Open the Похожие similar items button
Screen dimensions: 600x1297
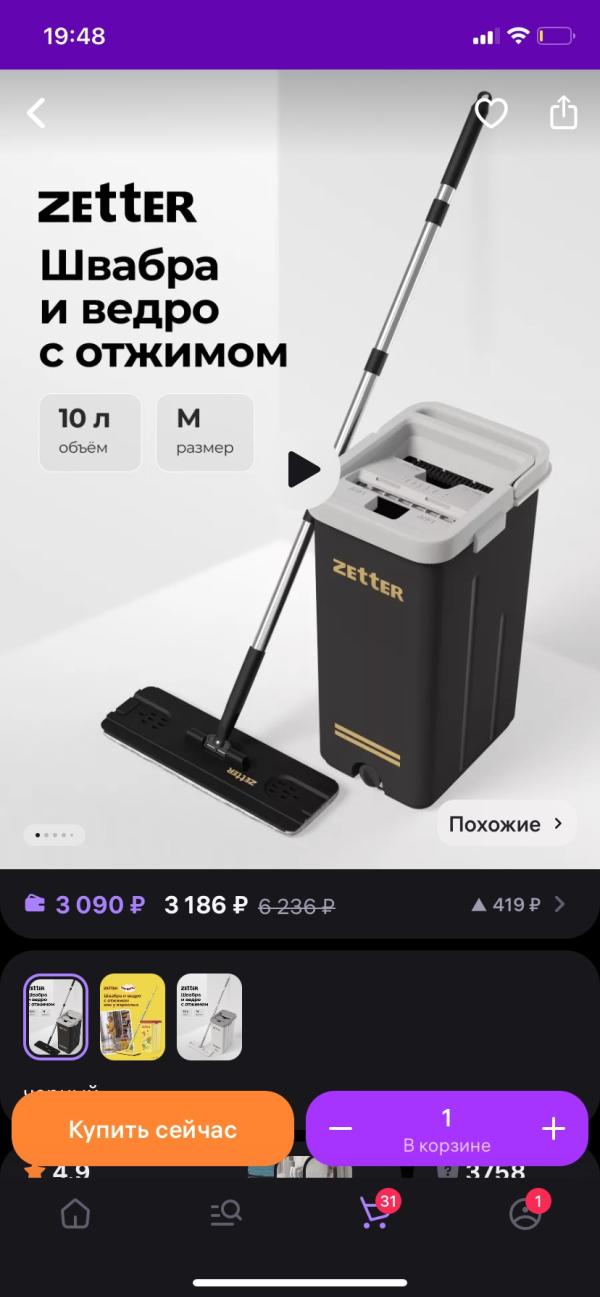coord(507,824)
